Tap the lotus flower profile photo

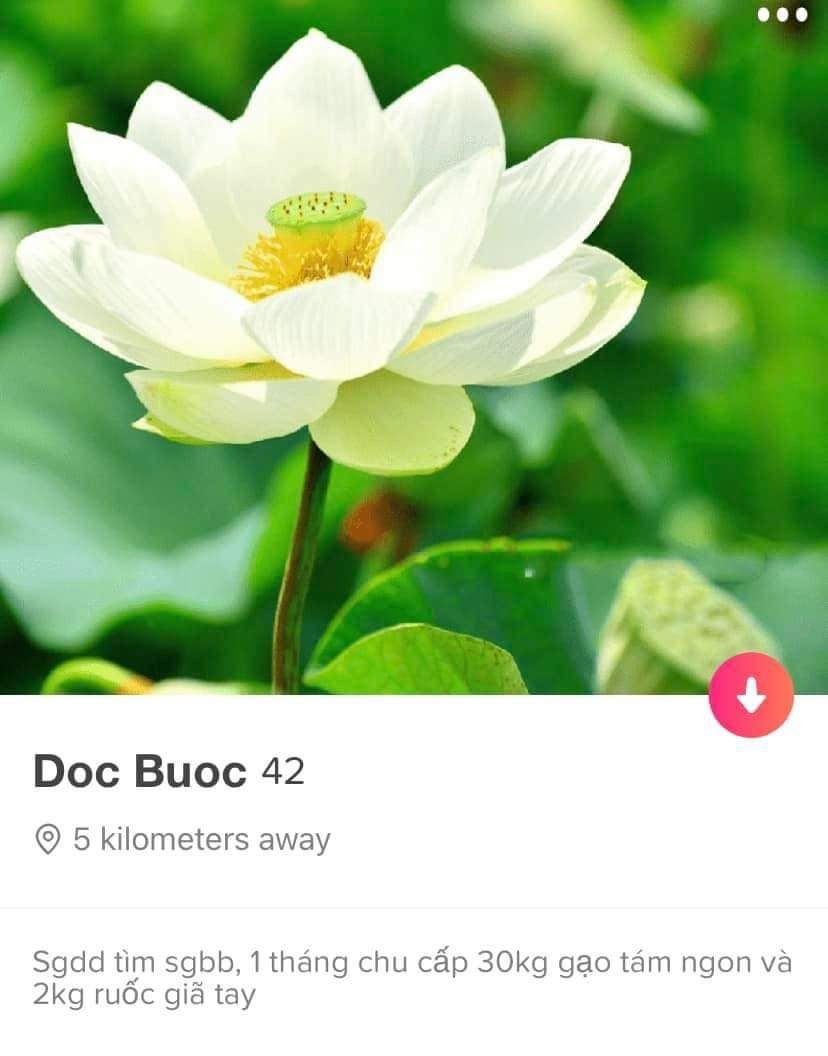coord(414,350)
